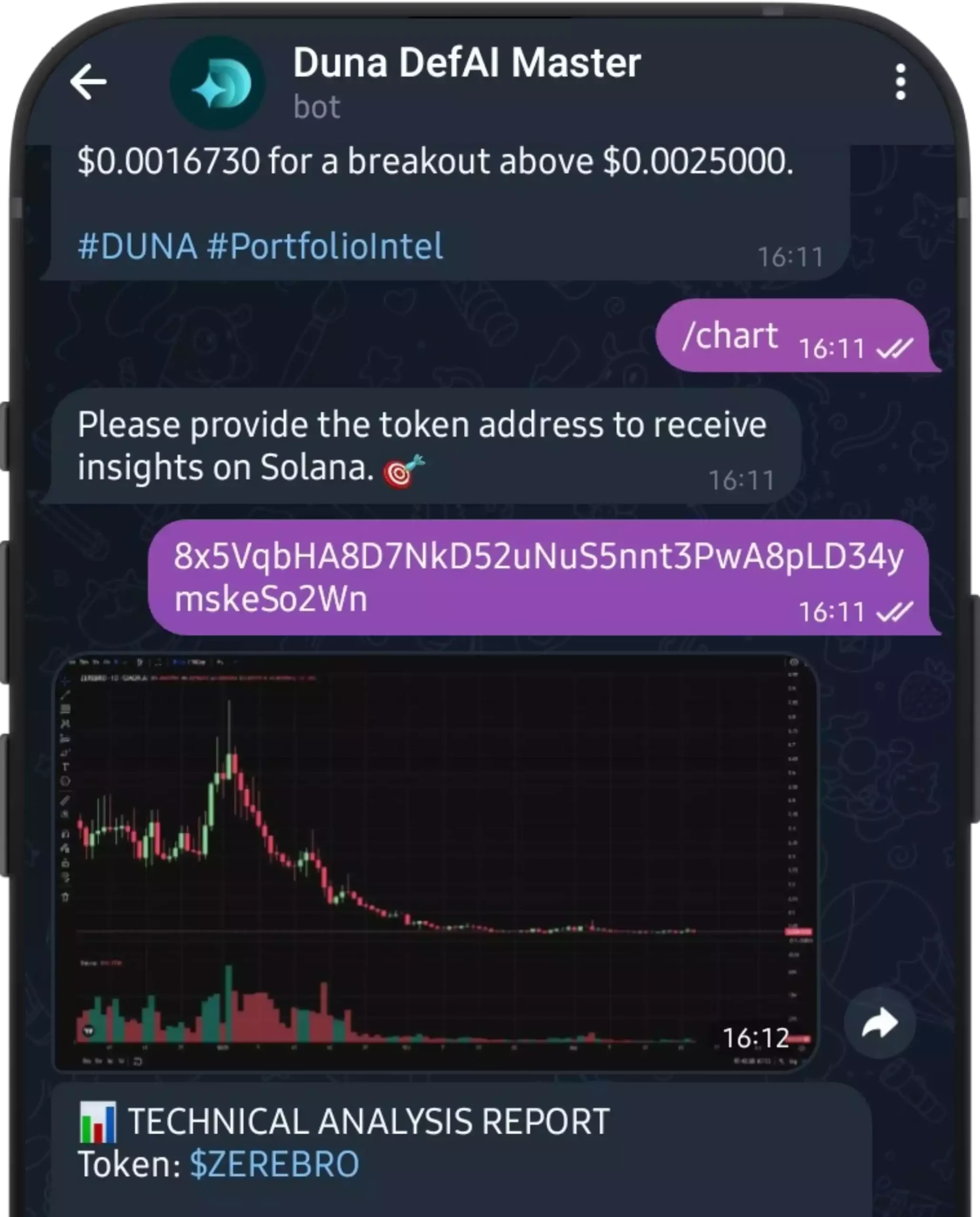Tap the #PortfolioIntel hashtag
Image resolution: width=980 pixels, height=1217 pixels.
pyautogui.click(x=325, y=246)
